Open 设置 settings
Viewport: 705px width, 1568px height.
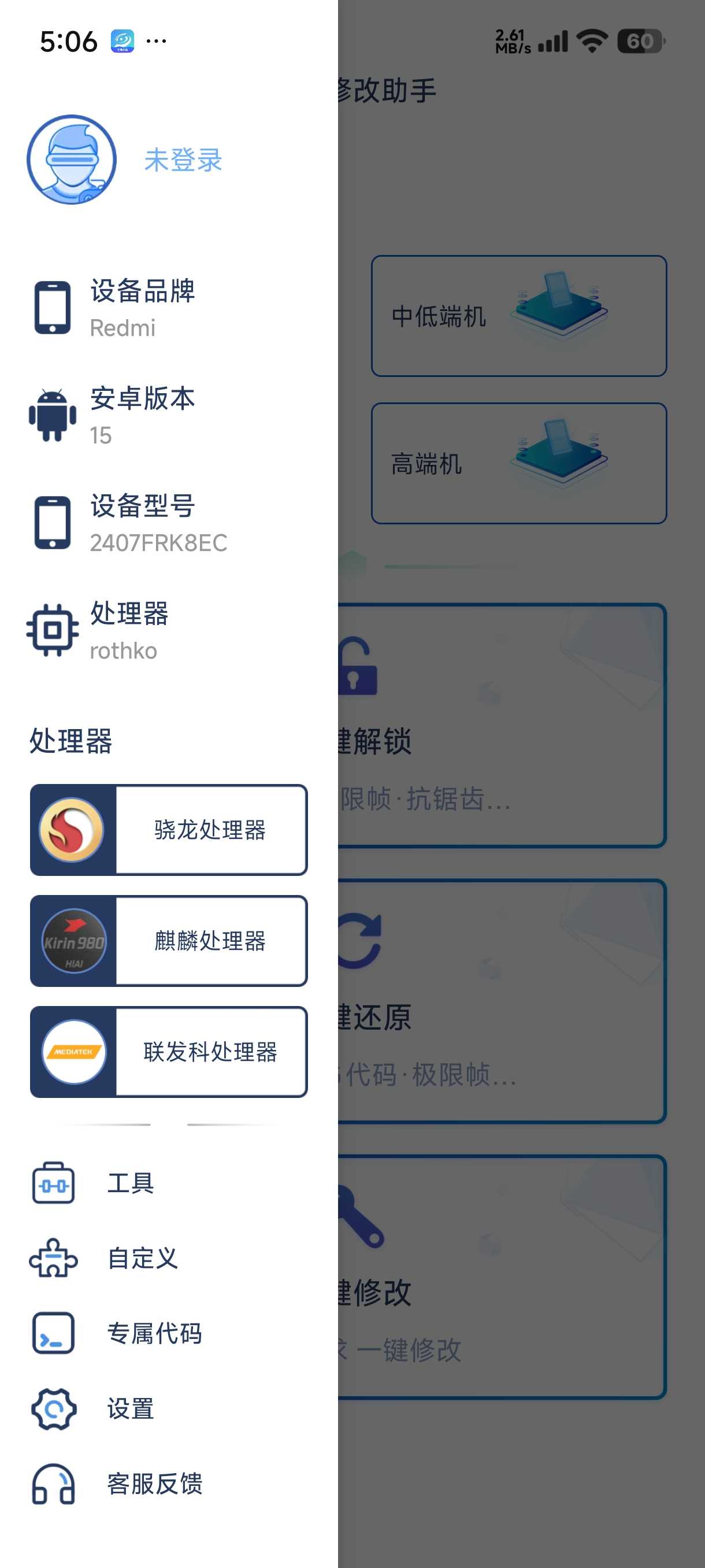(x=130, y=1408)
